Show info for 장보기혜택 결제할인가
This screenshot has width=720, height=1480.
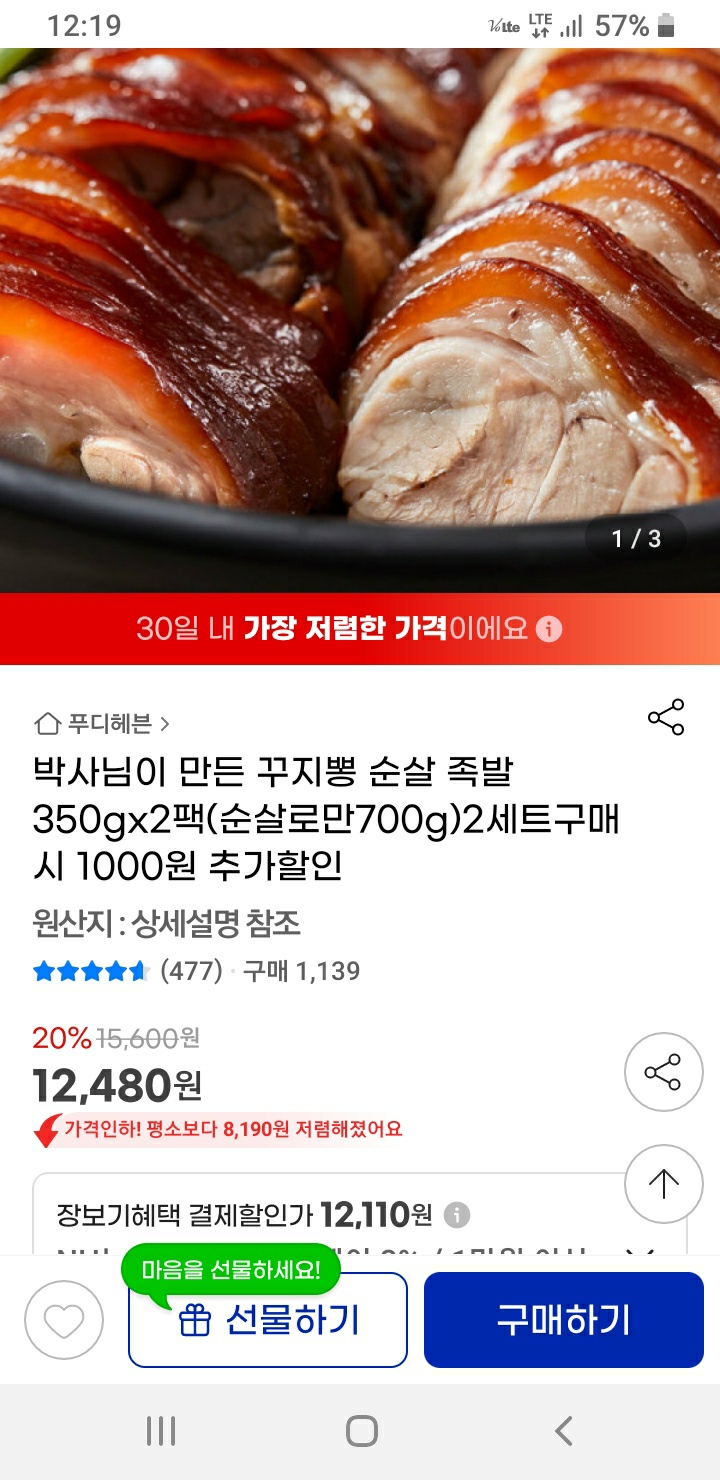457,1216
